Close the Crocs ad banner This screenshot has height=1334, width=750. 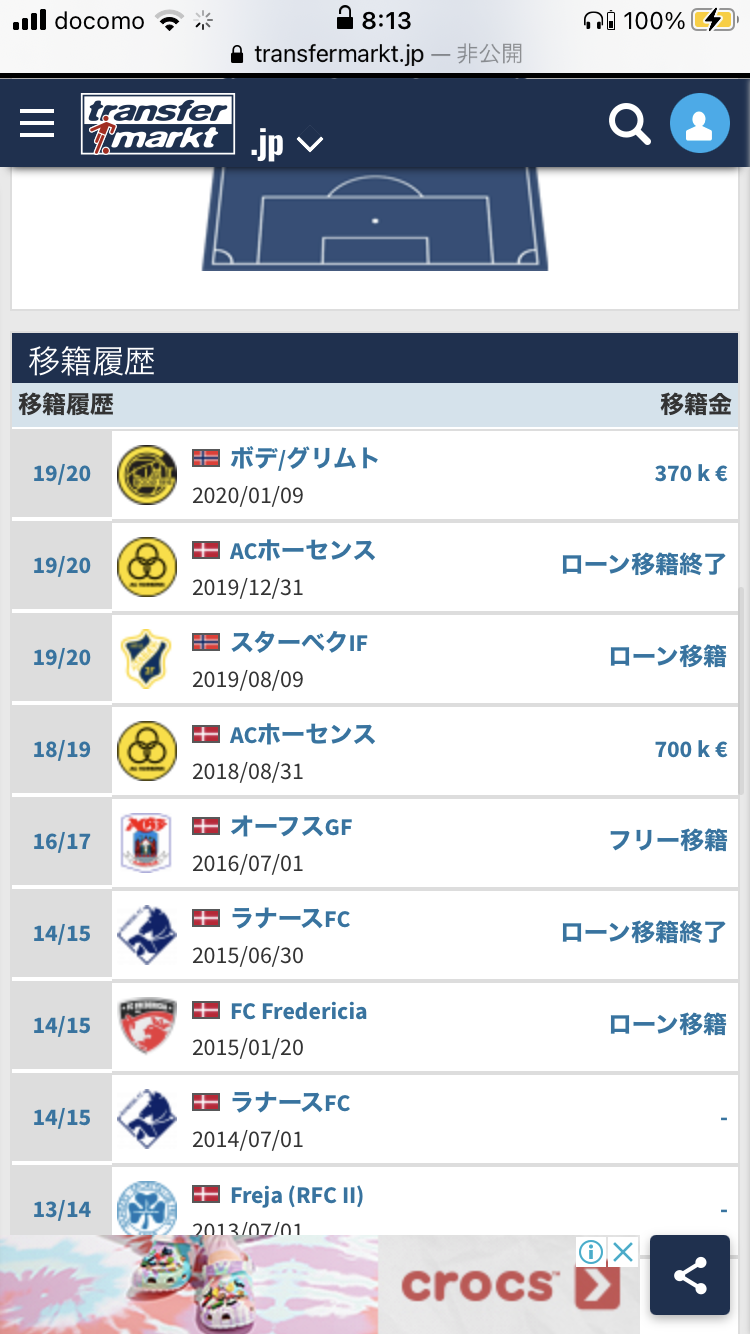tap(622, 1251)
